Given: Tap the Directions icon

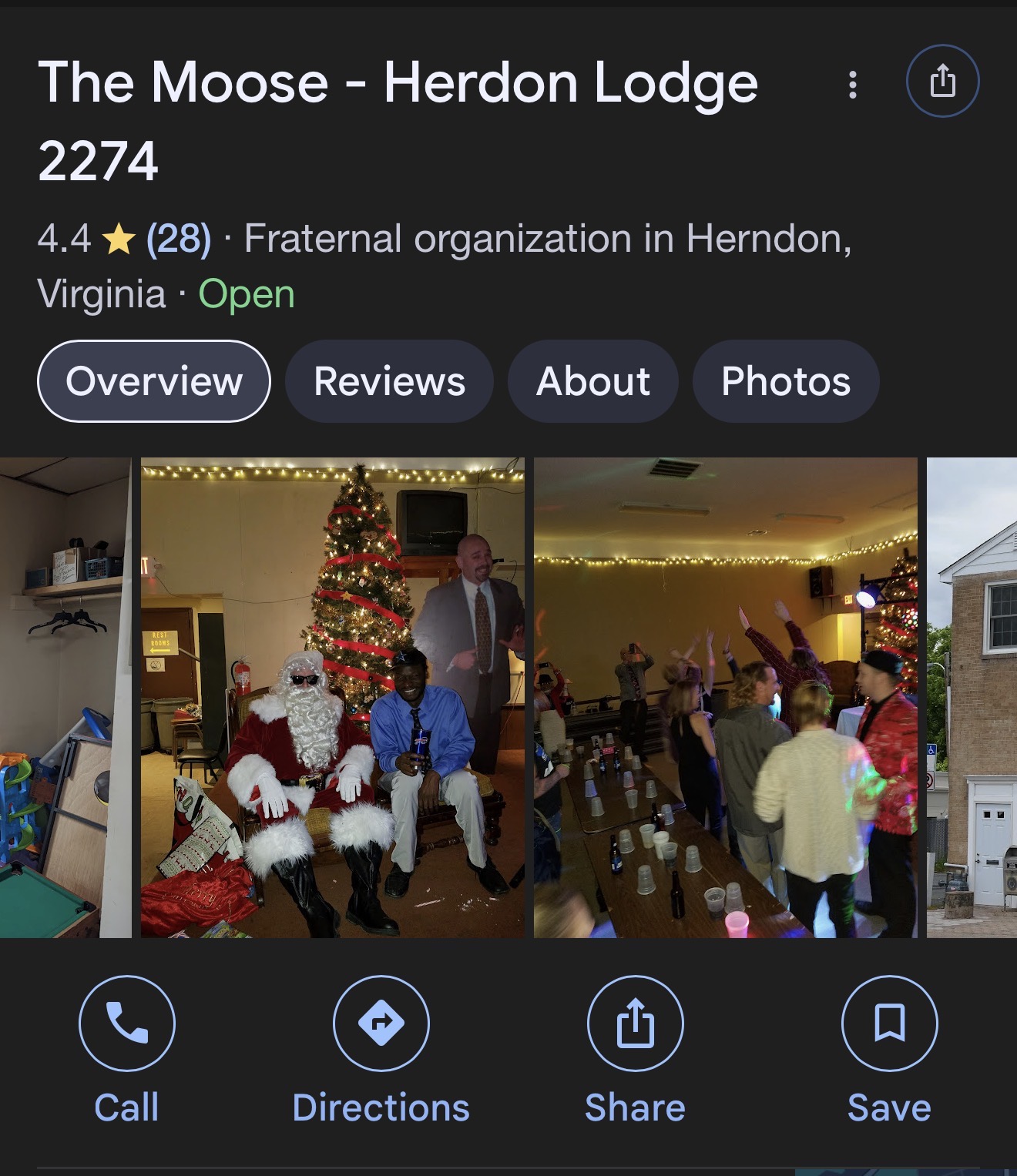Looking at the screenshot, I should (x=381, y=1023).
